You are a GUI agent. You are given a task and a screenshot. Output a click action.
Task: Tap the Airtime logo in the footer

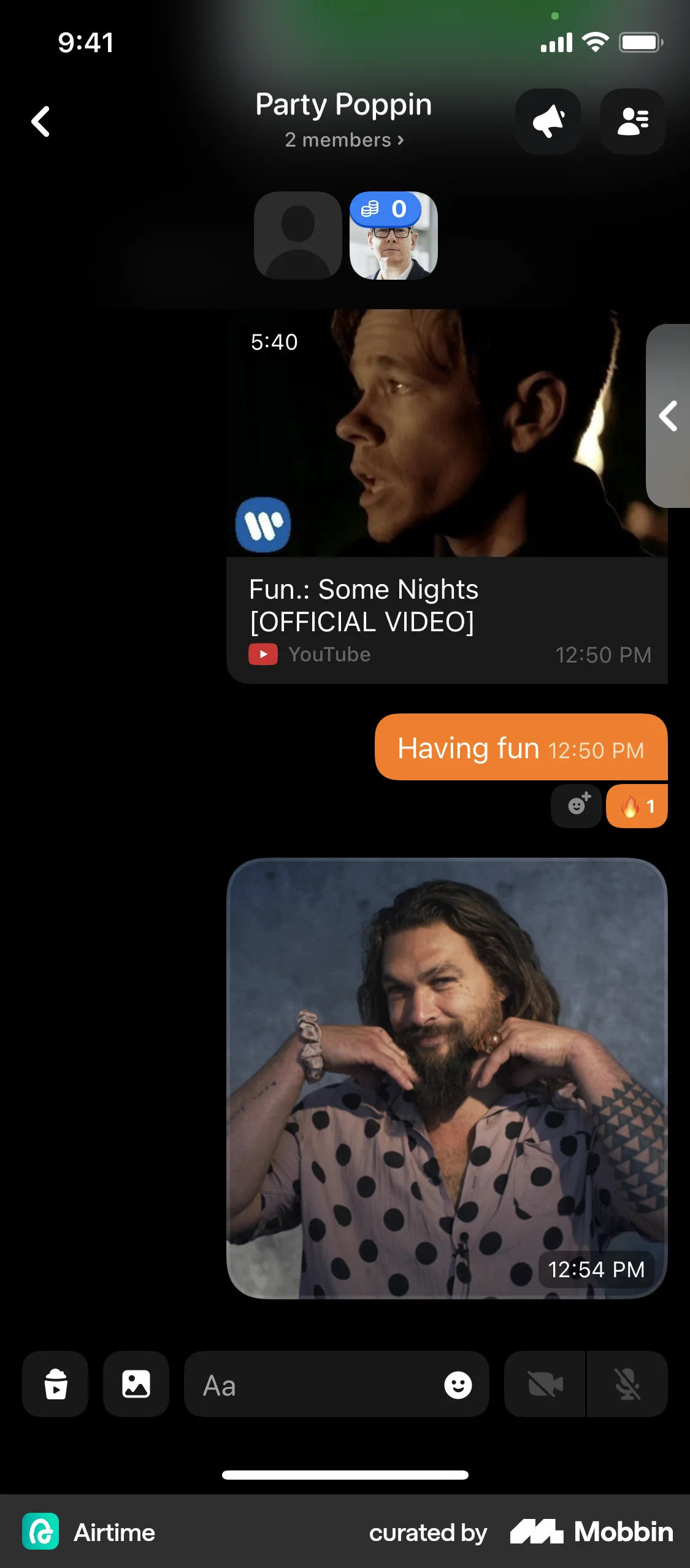(42, 1532)
